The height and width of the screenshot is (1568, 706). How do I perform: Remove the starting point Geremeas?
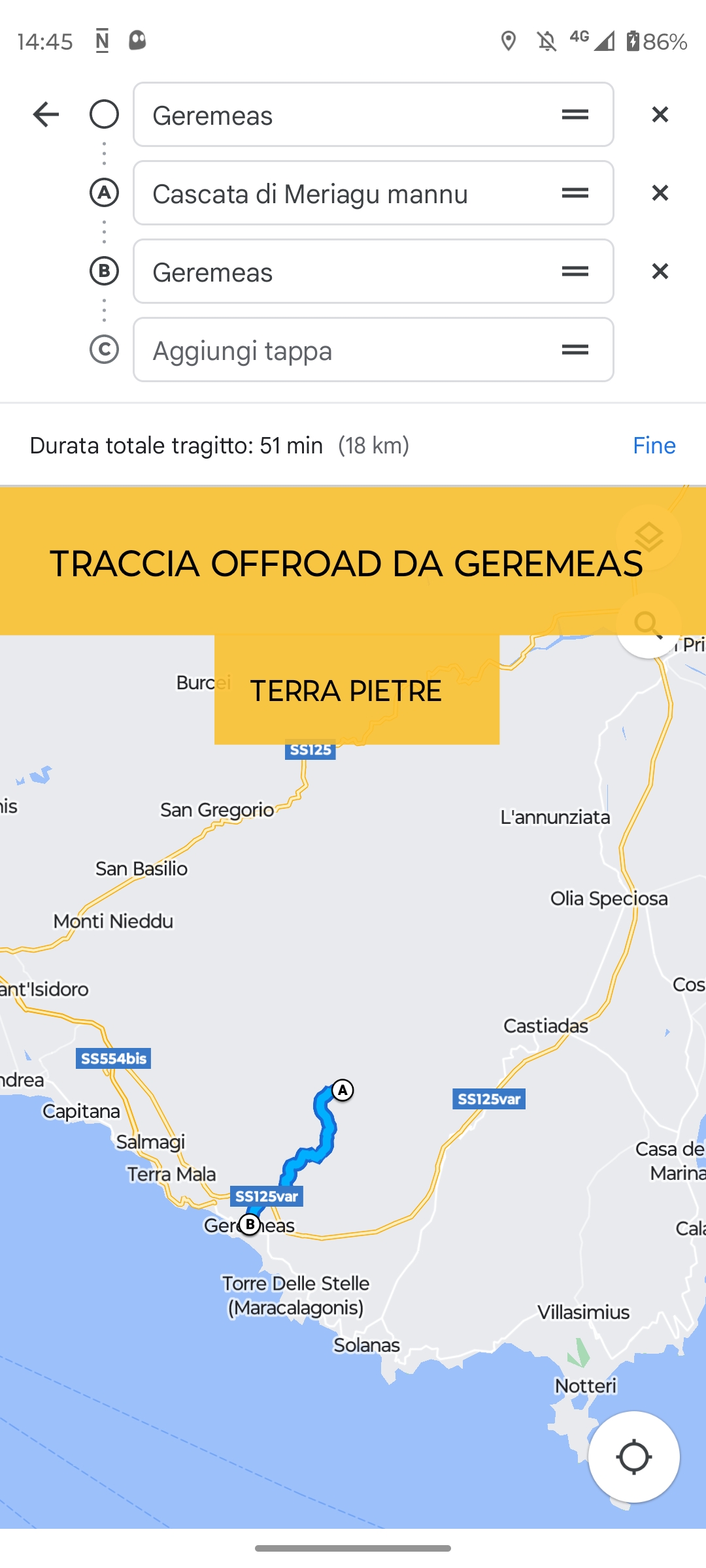(660, 114)
